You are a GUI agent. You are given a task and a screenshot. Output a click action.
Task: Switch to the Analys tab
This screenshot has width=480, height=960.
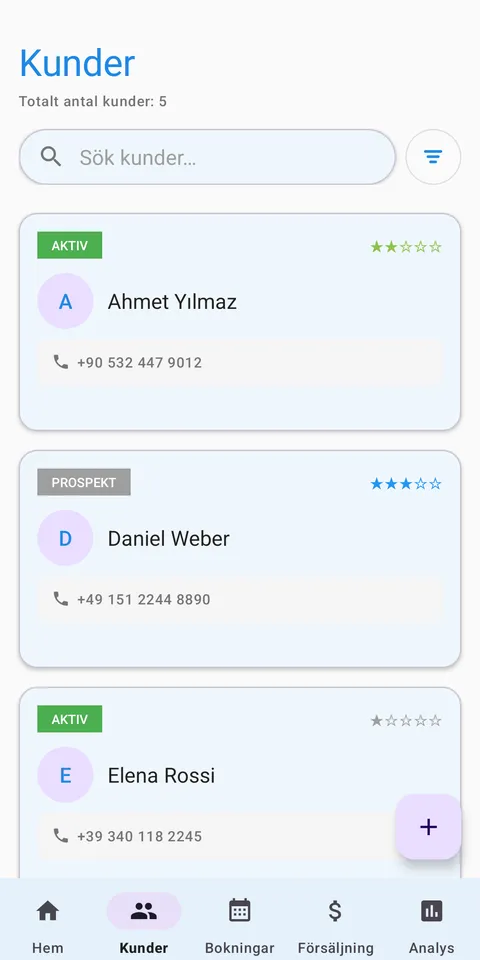(432, 924)
